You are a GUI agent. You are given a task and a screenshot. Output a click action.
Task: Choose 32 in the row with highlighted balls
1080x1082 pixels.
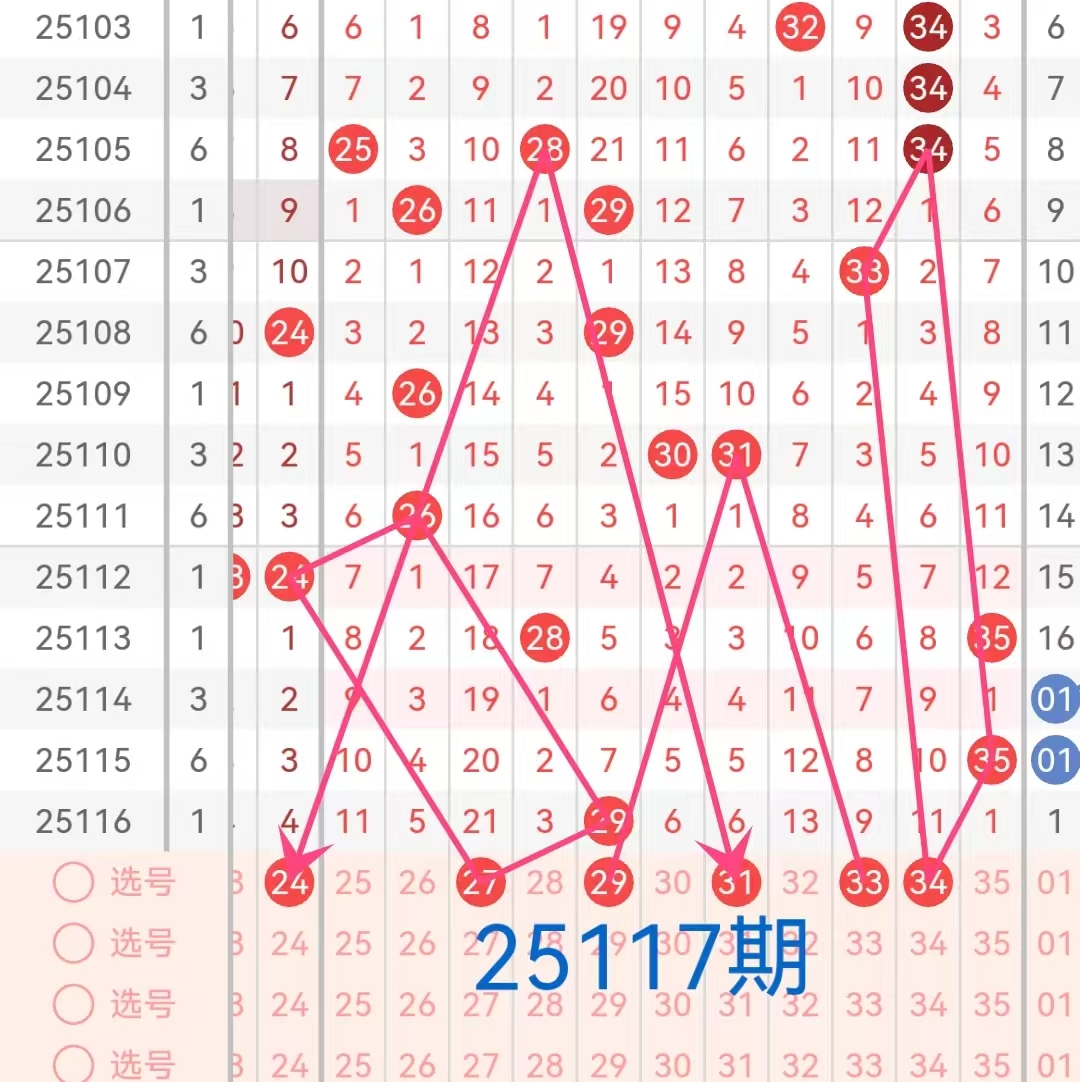pyautogui.click(x=800, y=882)
